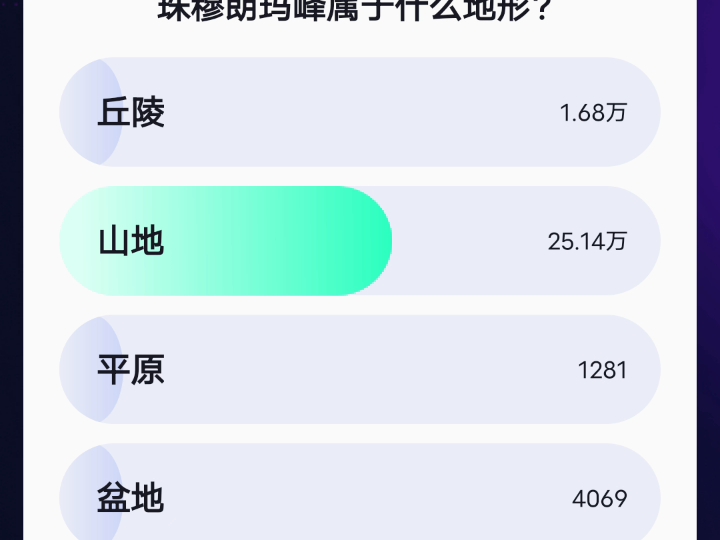Tap the 盆地 answer choice
Viewport: 720px width, 540px height.
tap(360, 496)
